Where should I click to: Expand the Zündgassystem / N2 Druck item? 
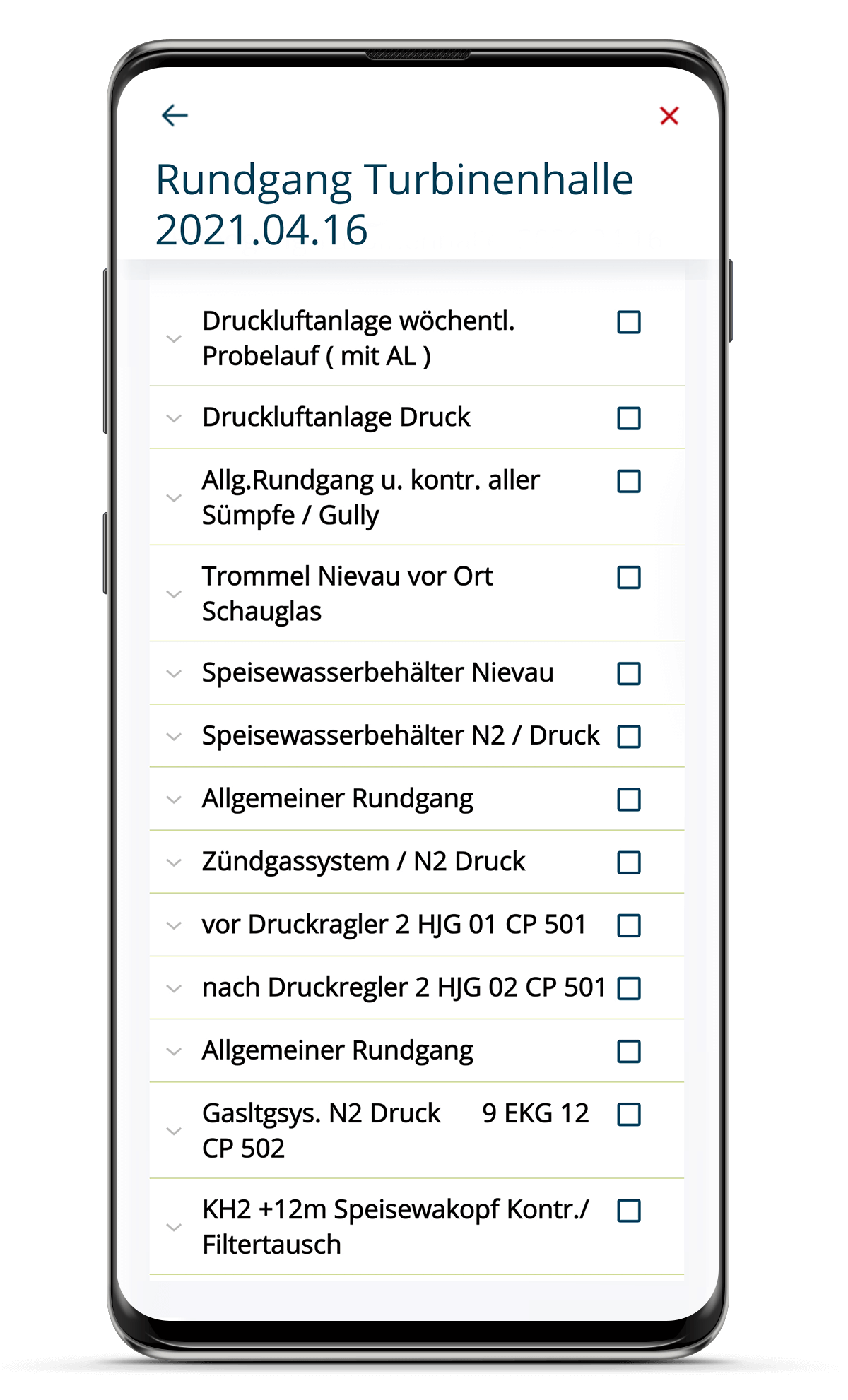coord(174,862)
